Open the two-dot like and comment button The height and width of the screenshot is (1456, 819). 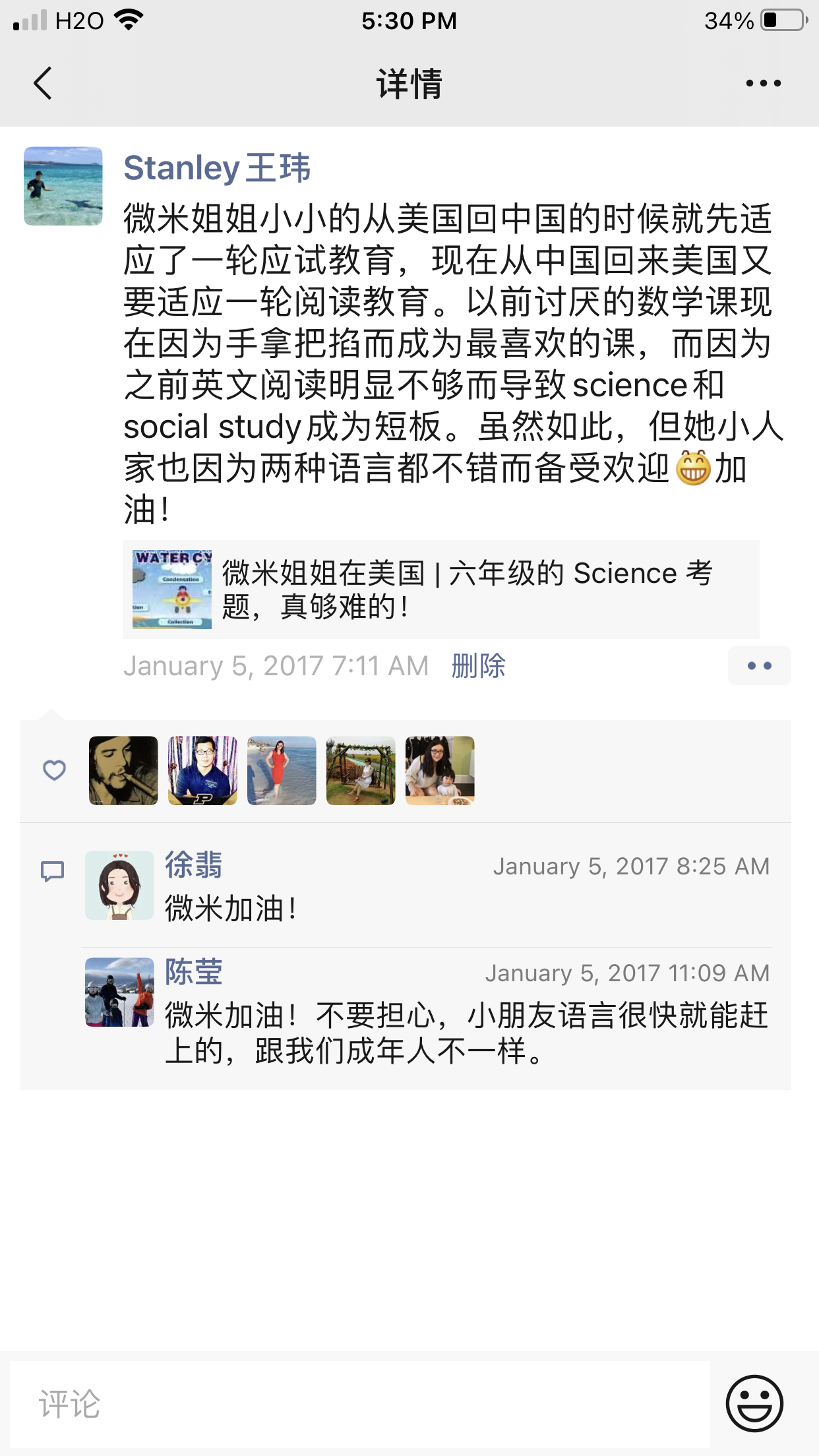(x=759, y=666)
